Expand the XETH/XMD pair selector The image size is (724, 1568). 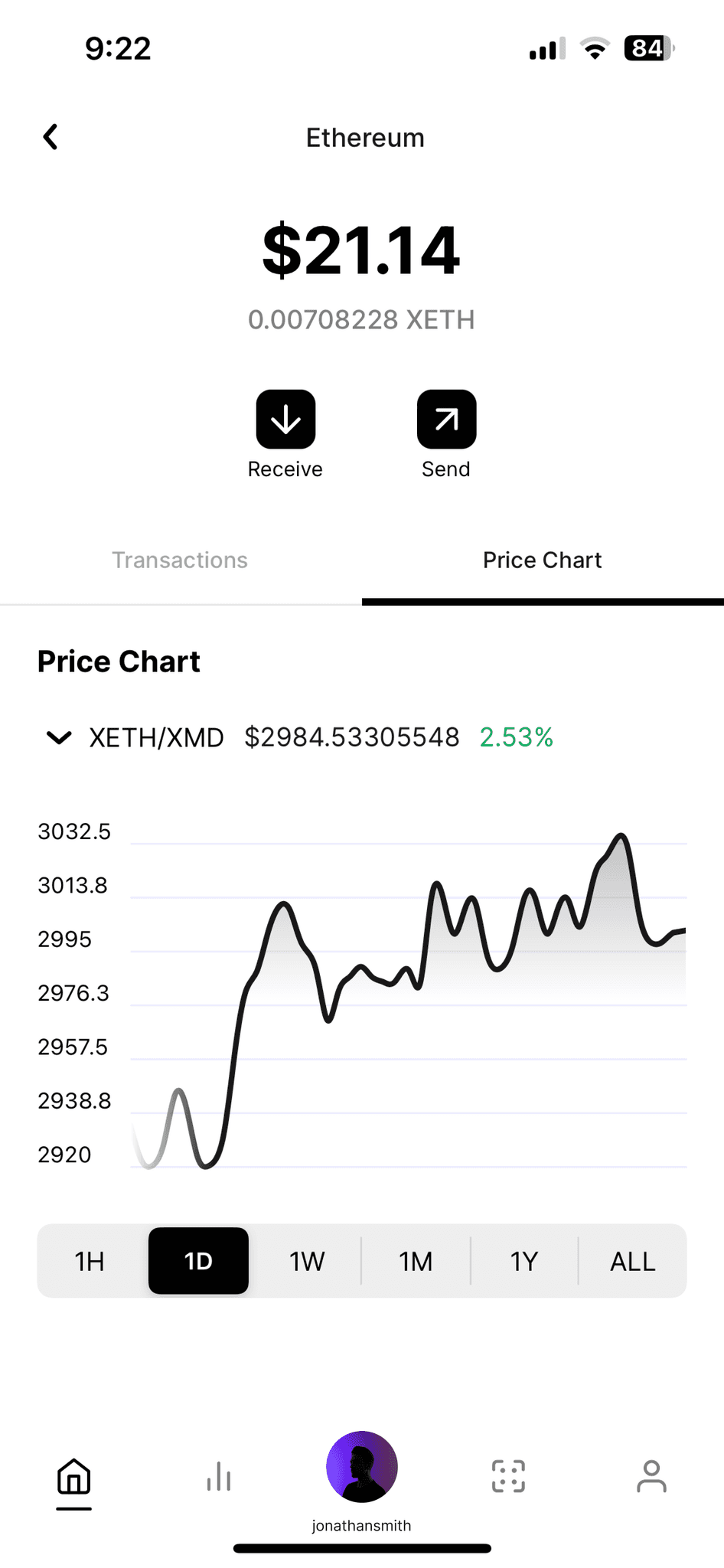pyautogui.click(x=58, y=737)
